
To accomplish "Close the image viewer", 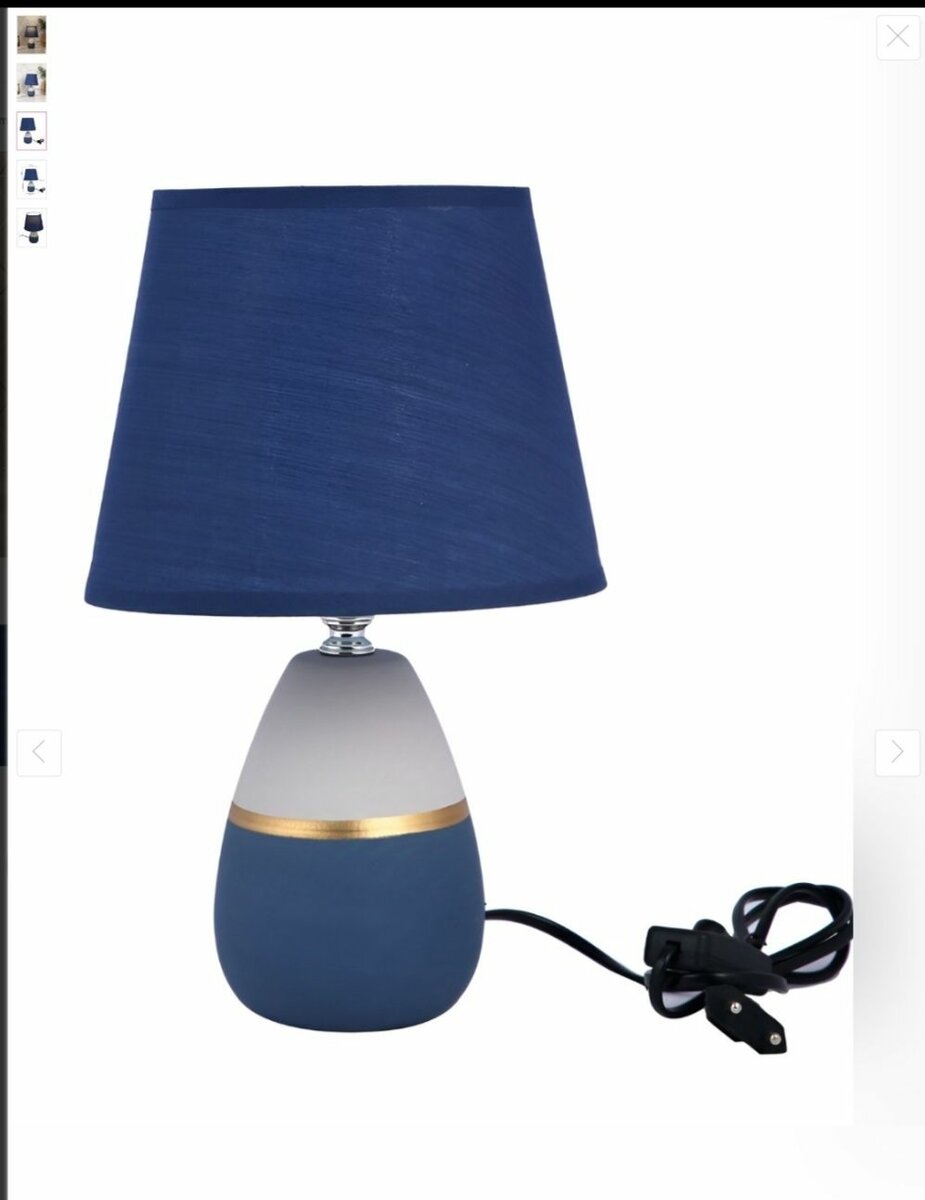I will (x=897, y=38).
